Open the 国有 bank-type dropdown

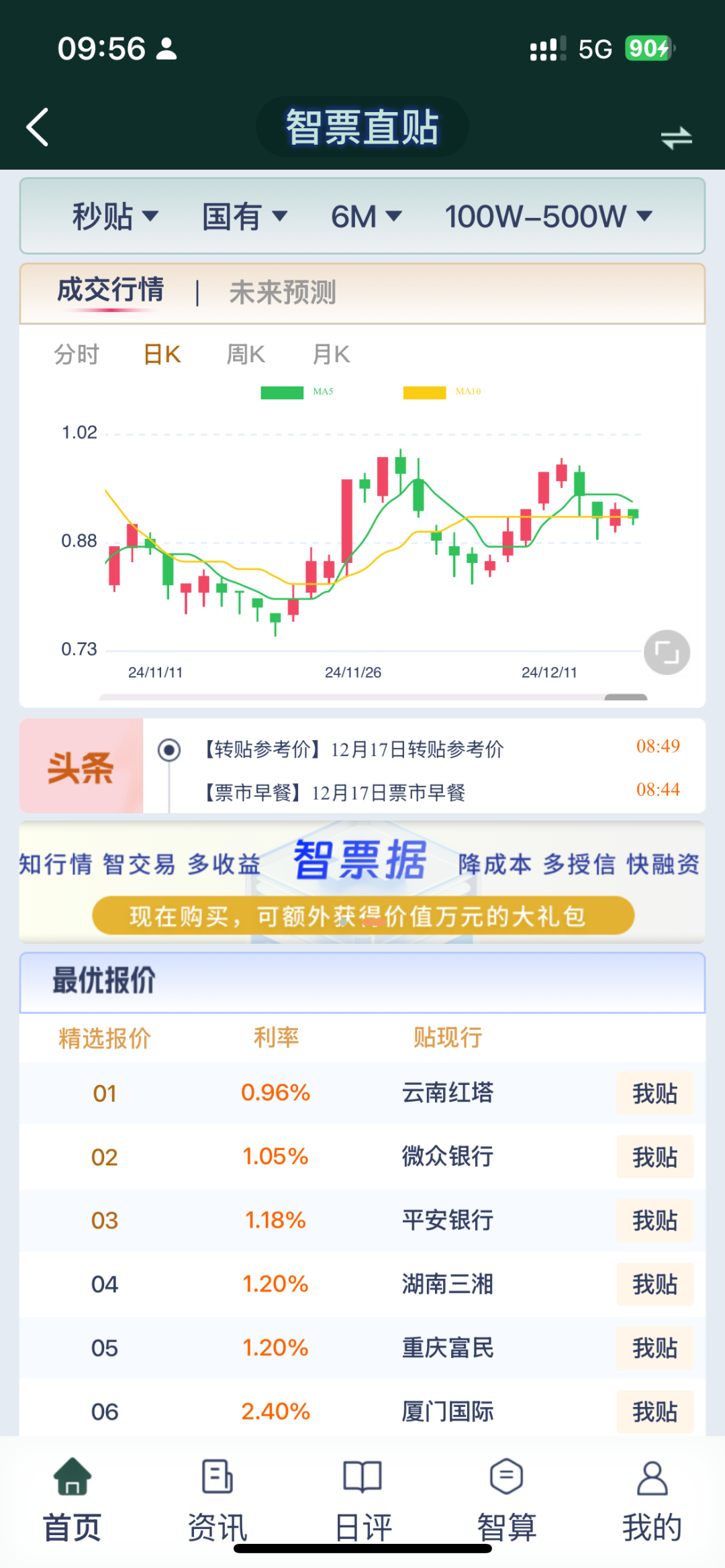[x=245, y=217]
